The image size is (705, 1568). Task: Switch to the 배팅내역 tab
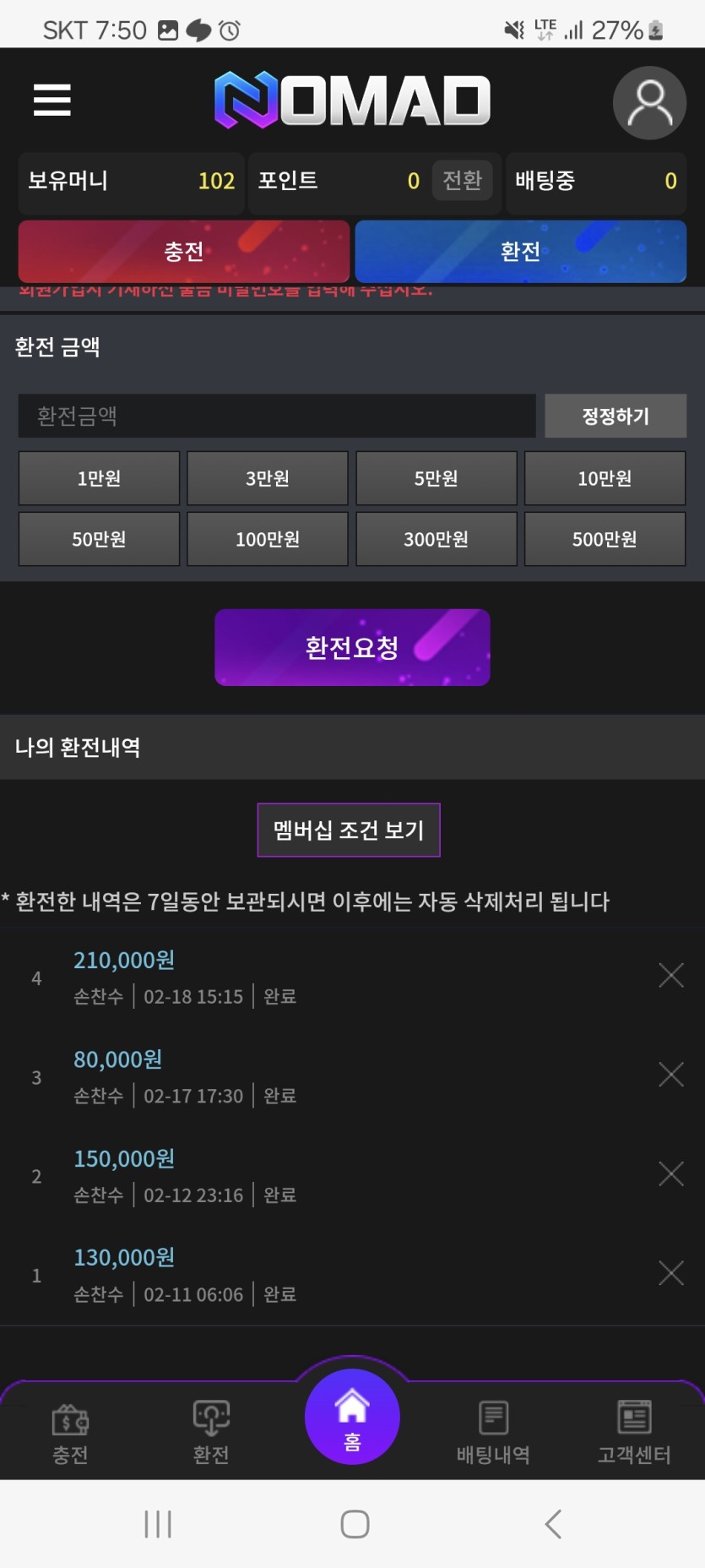(493, 1430)
